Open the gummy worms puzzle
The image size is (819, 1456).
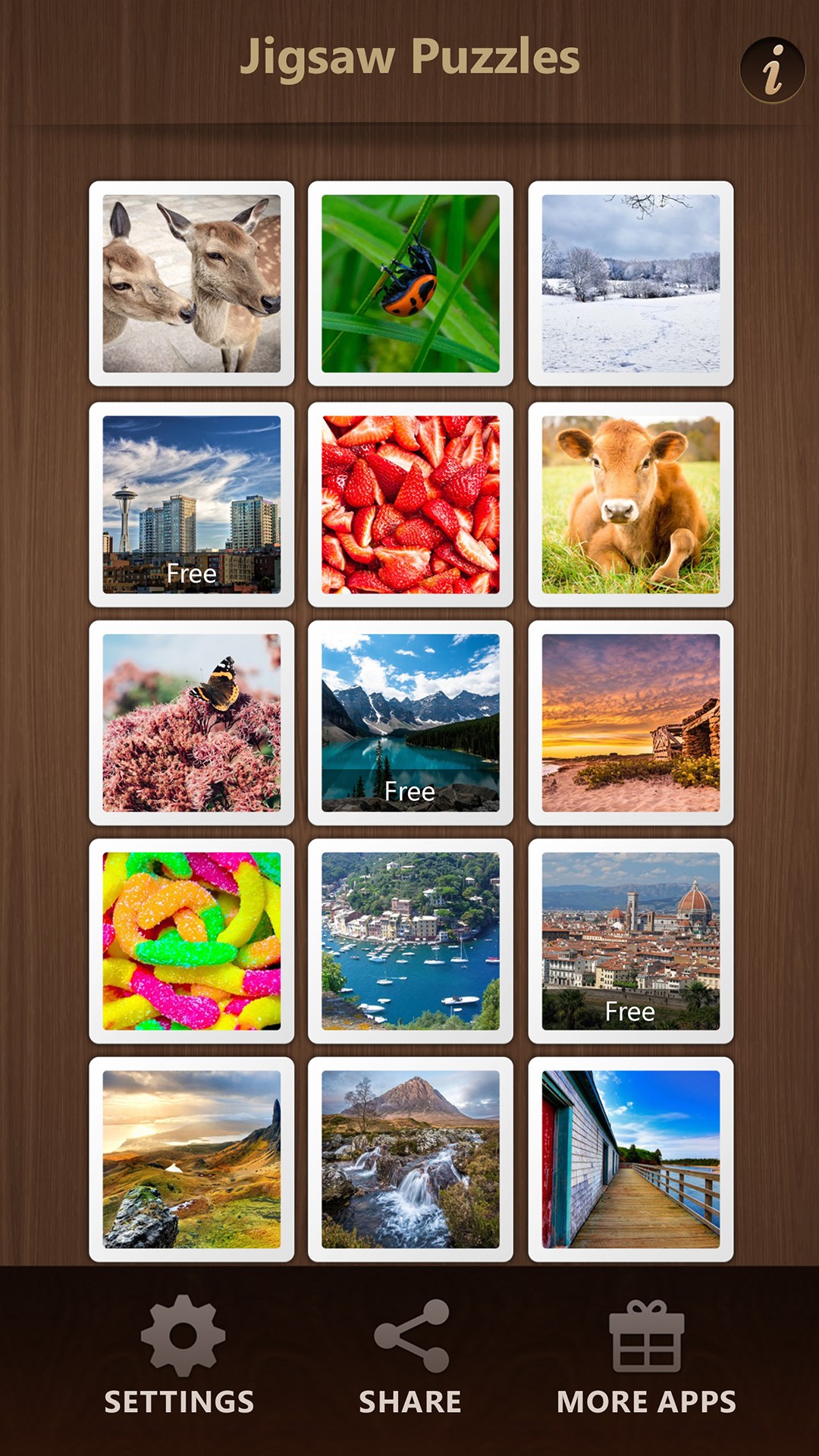pos(192,941)
